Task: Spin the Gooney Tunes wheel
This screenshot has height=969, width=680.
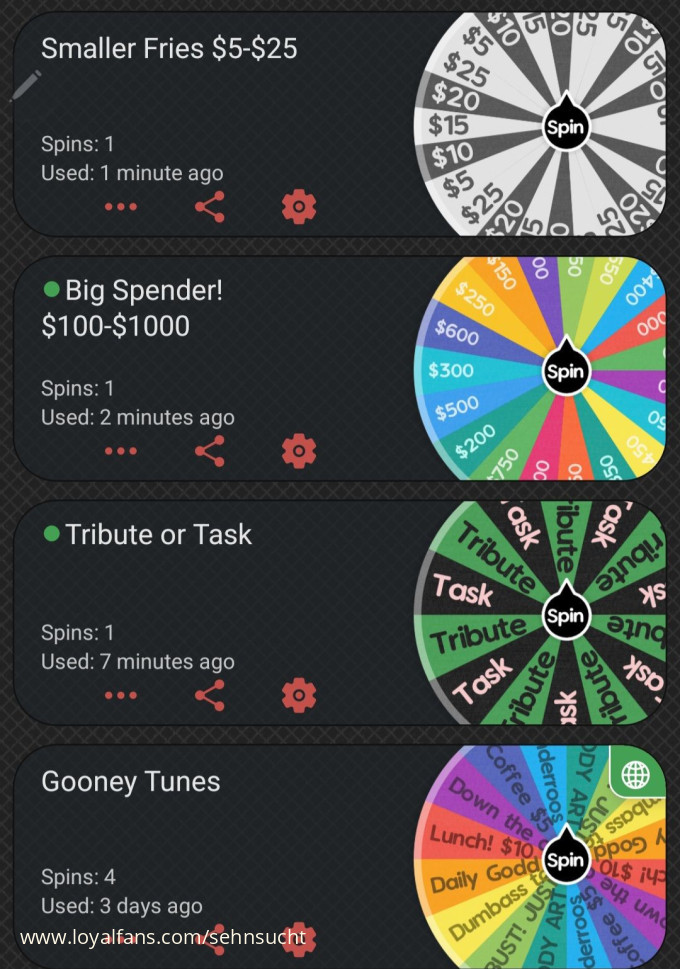Action: (x=565, y=858)
